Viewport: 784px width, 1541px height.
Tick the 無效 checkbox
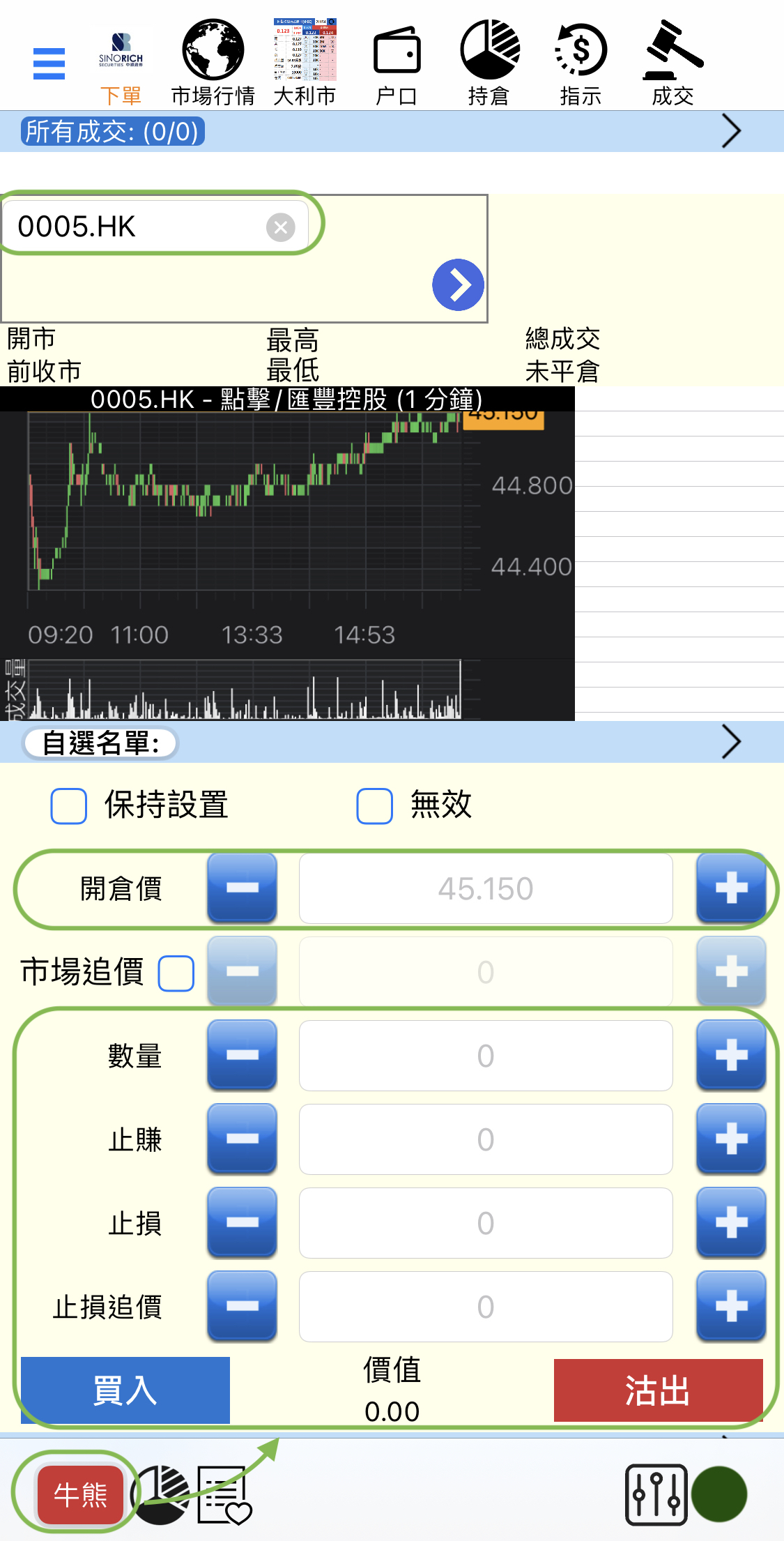tap(374, 806)
